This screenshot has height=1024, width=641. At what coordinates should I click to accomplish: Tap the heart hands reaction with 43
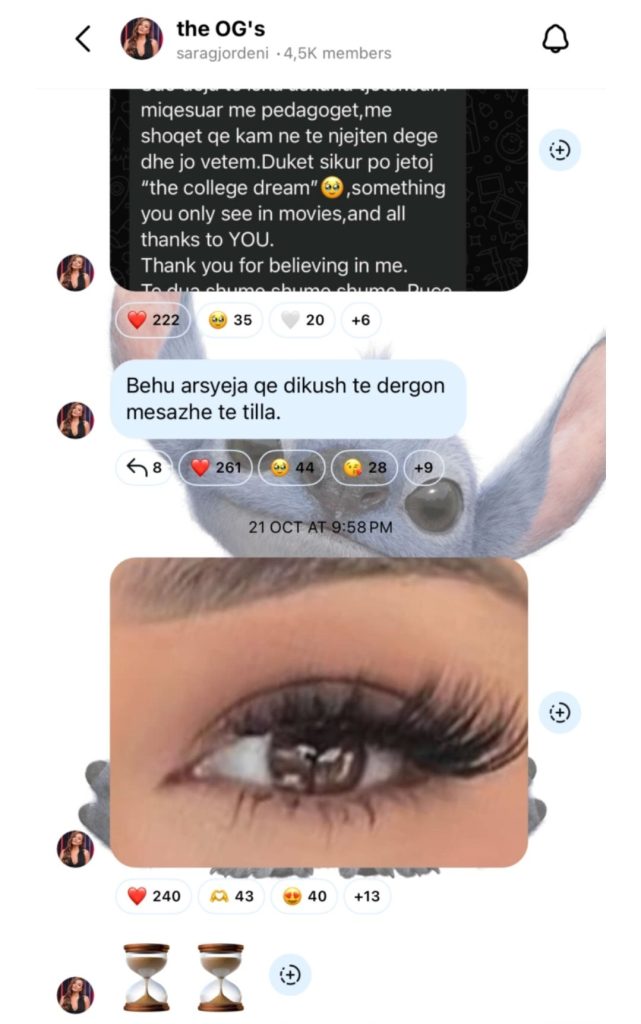tap(231, 896)
